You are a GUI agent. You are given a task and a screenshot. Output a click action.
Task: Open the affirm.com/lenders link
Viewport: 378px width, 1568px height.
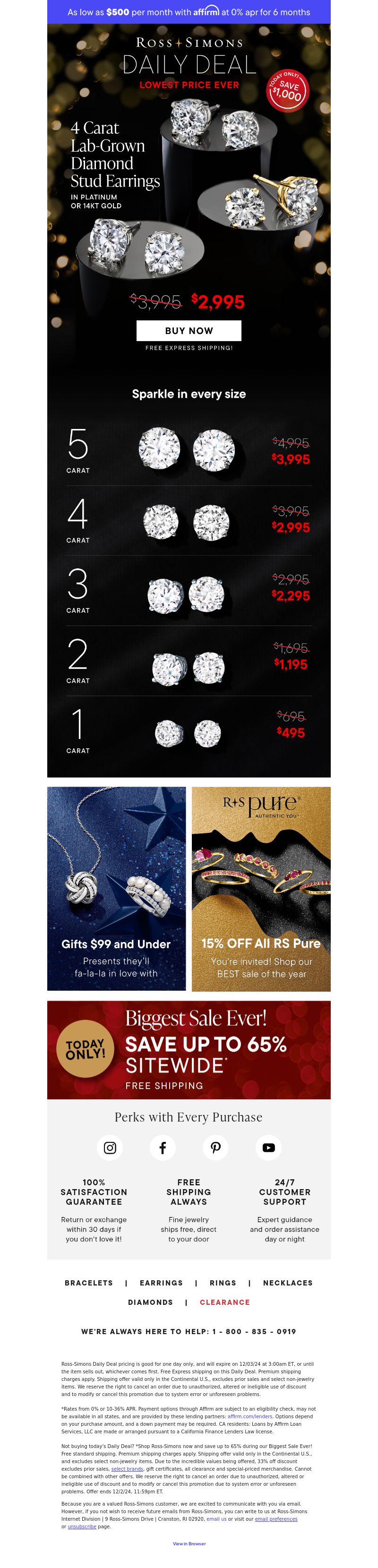(249, 1416)
